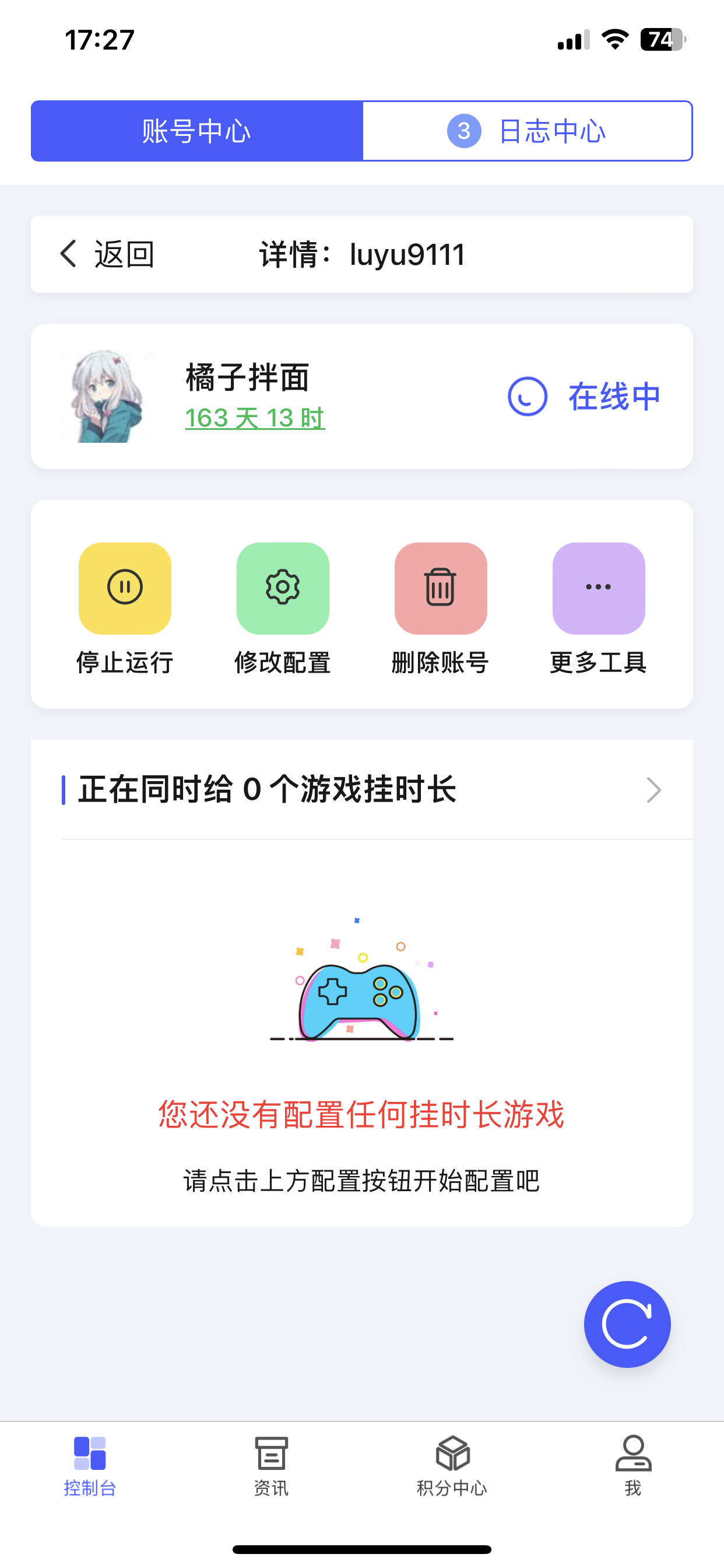Tap the floating refresh button

(627, 1324)
